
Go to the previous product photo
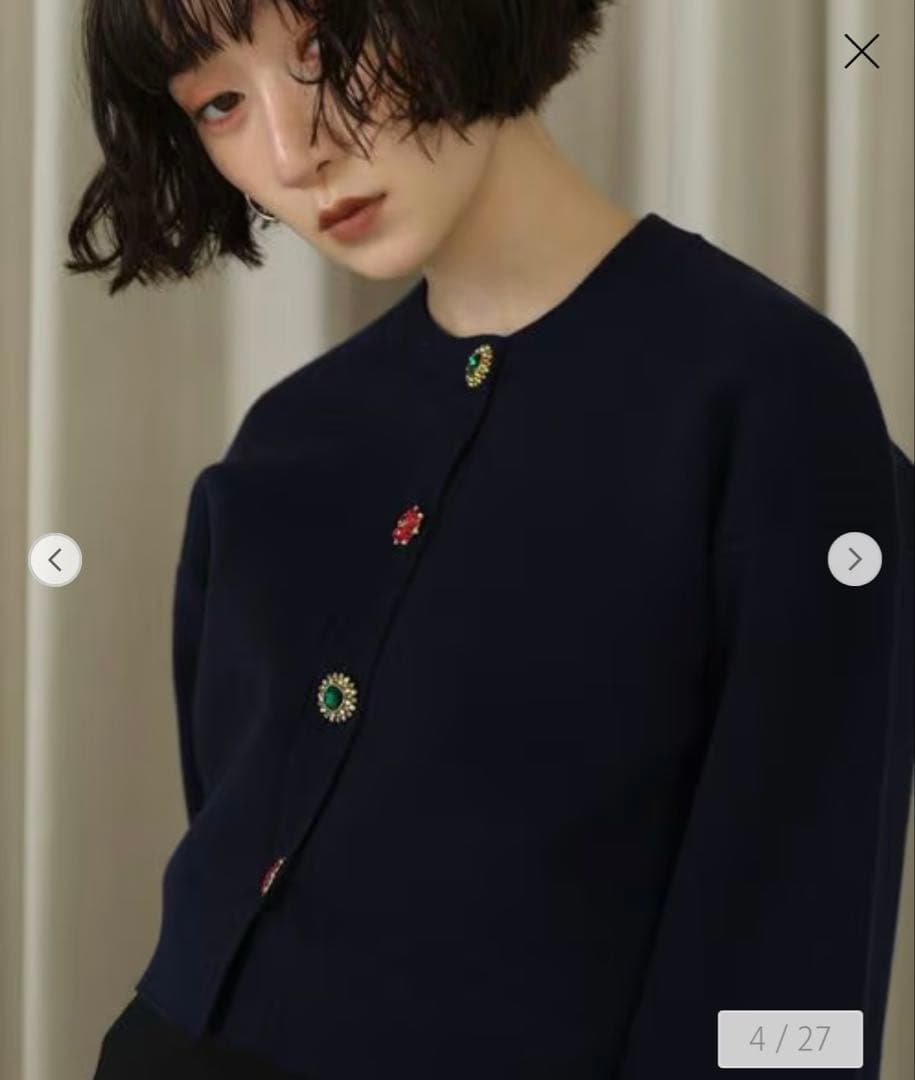coord(55,560)
